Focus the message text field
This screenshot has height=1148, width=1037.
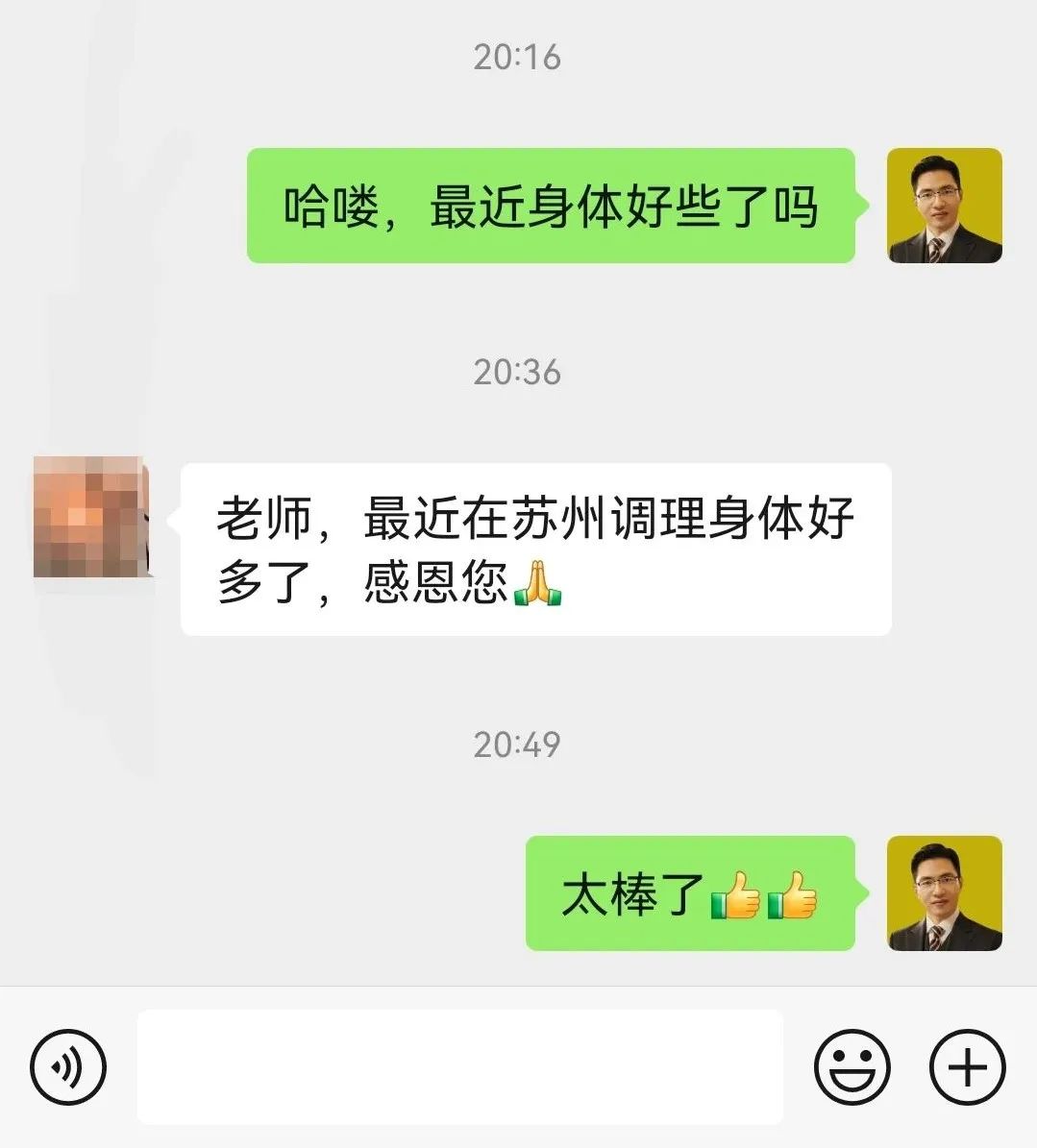[459, 1066]
